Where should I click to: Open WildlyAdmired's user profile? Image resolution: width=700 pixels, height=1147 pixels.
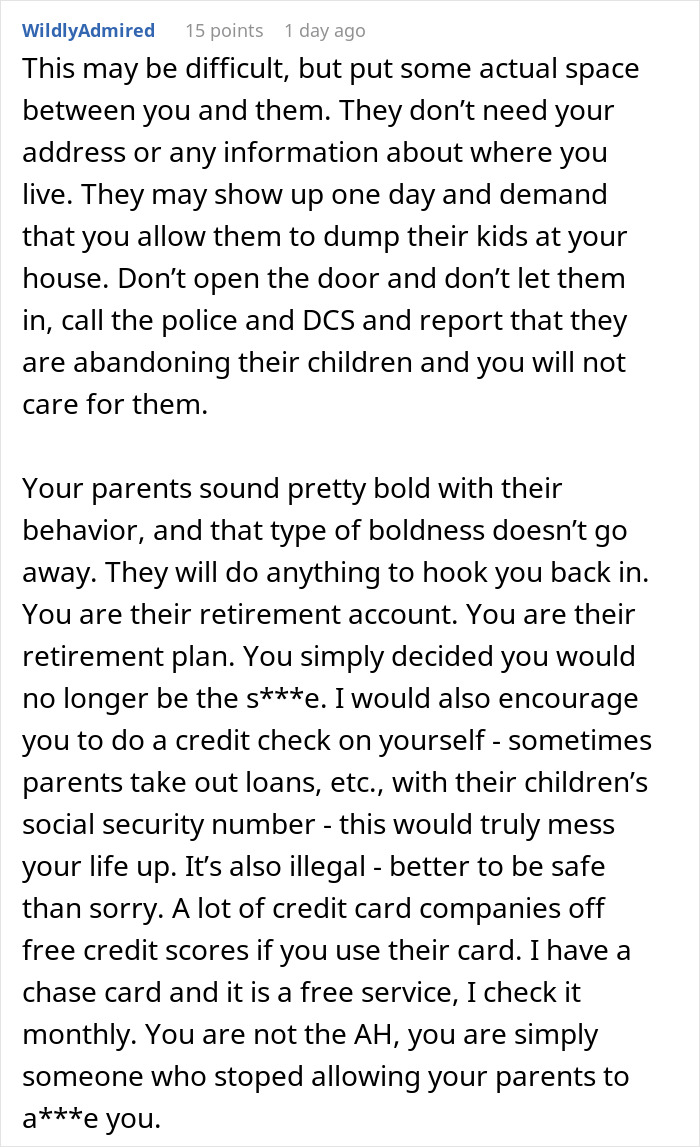coord(88,31)
